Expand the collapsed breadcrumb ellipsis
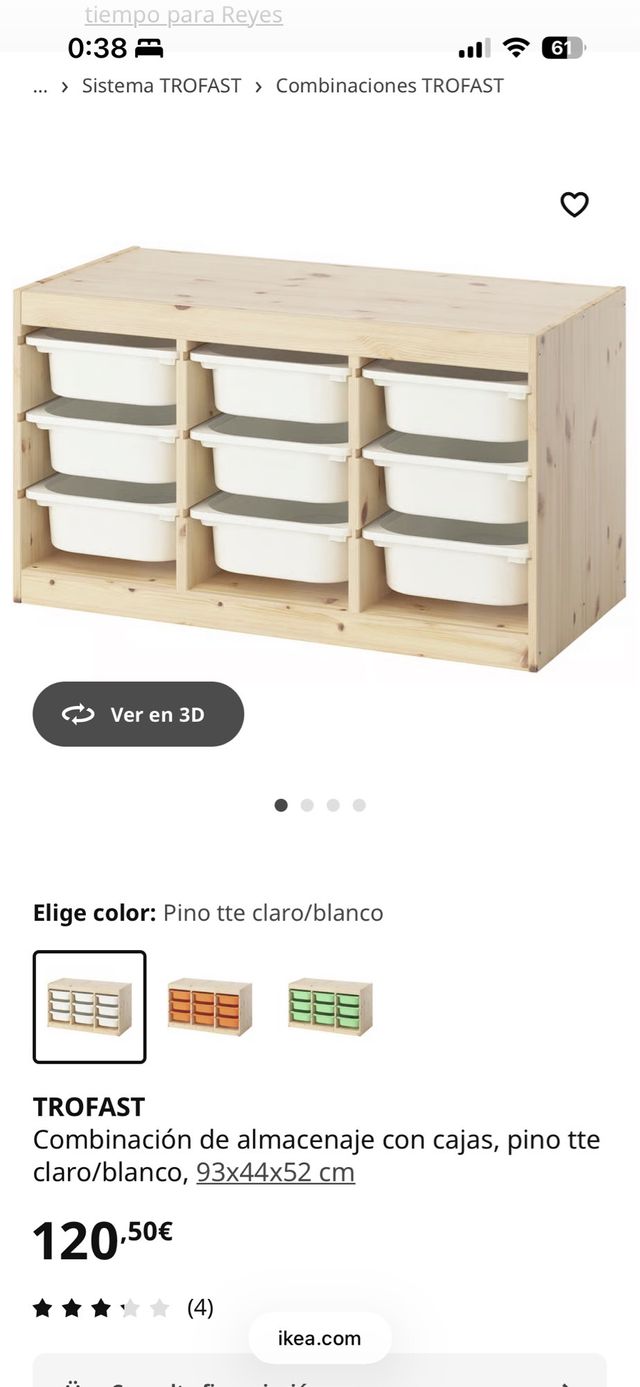 coord(40,86)
